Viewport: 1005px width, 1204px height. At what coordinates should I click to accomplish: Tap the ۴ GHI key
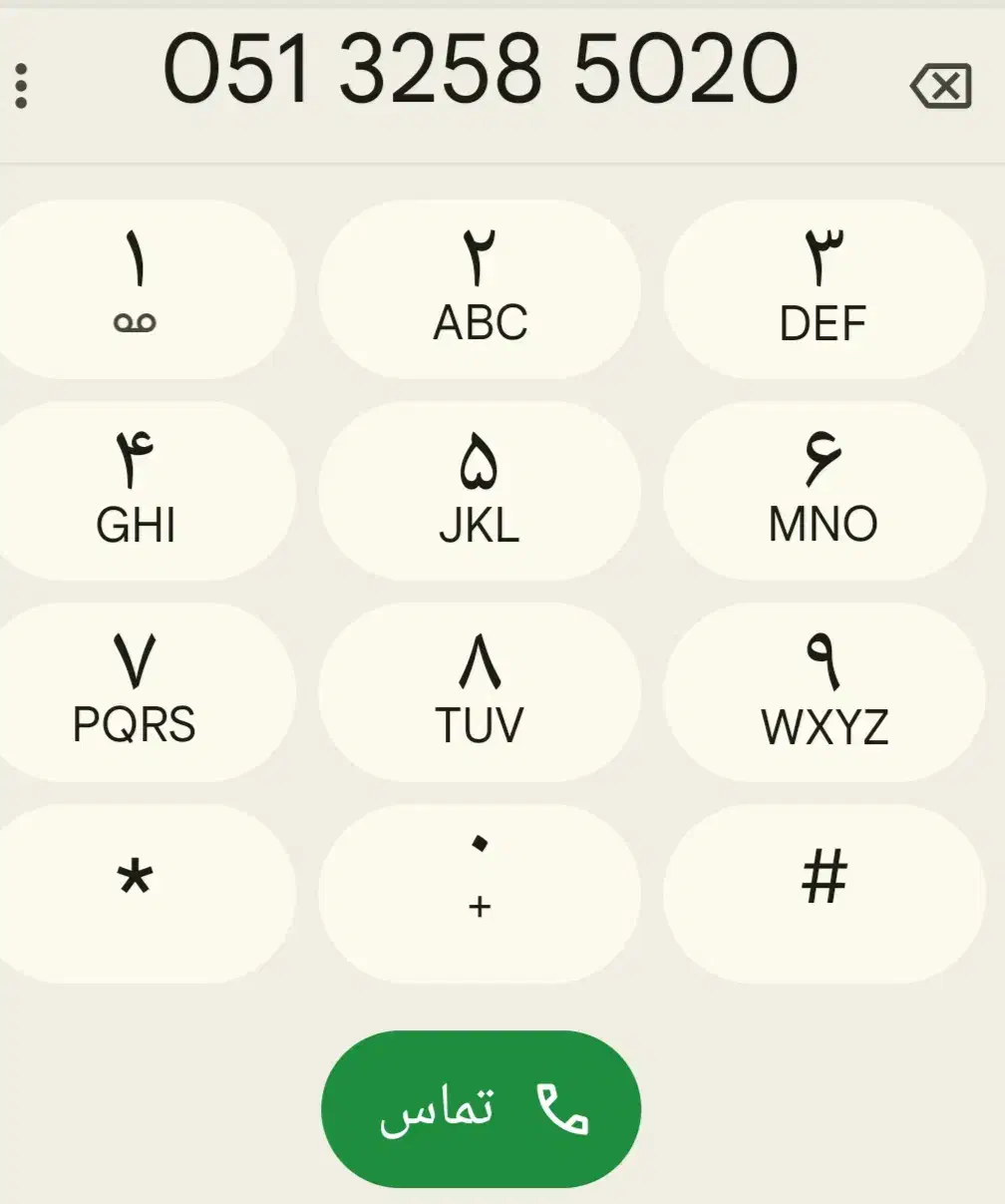coord(136,491)
